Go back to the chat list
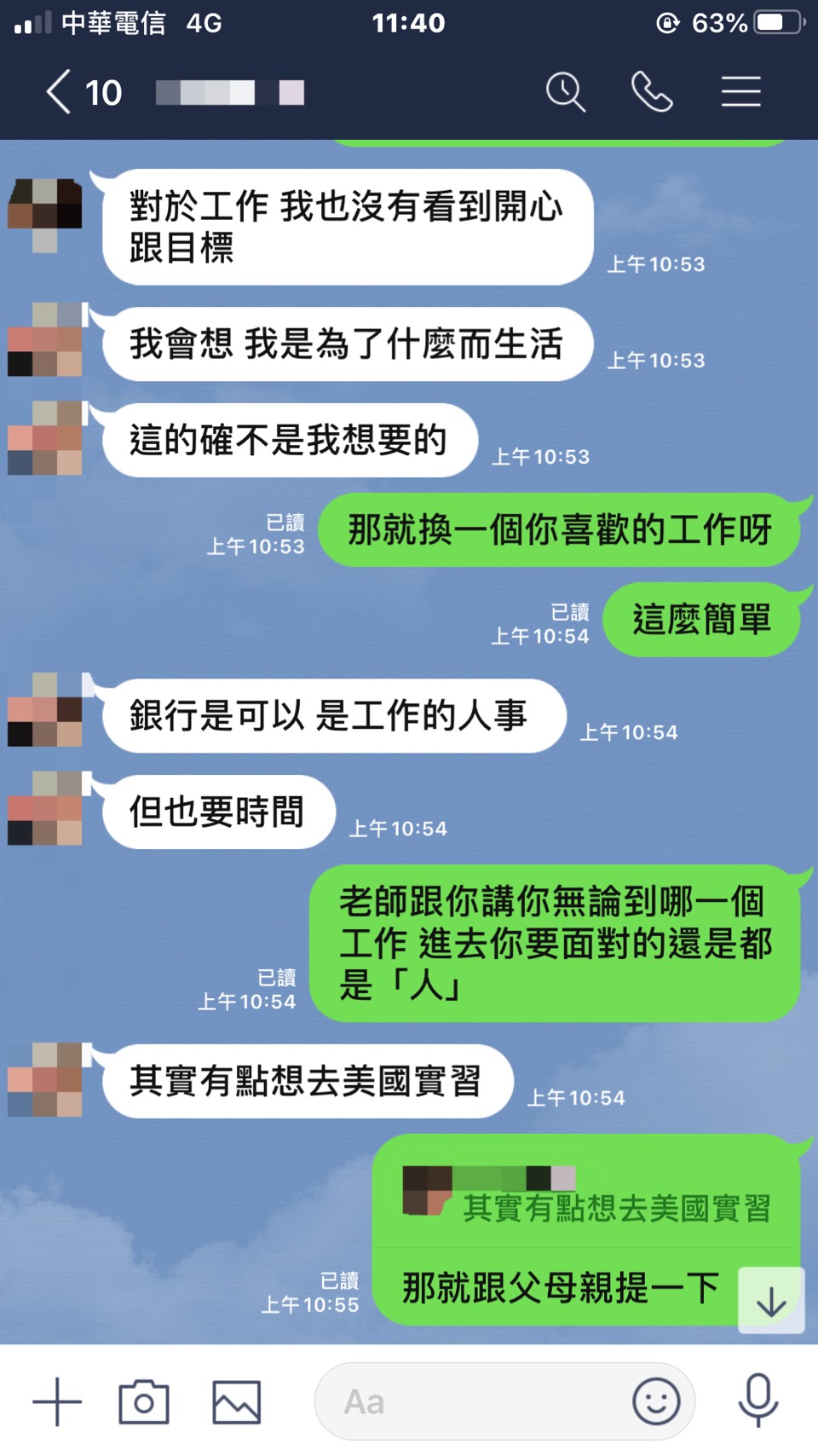This screenshot has width=818, height=1456. pyautogui.click(x=60, y=92)
